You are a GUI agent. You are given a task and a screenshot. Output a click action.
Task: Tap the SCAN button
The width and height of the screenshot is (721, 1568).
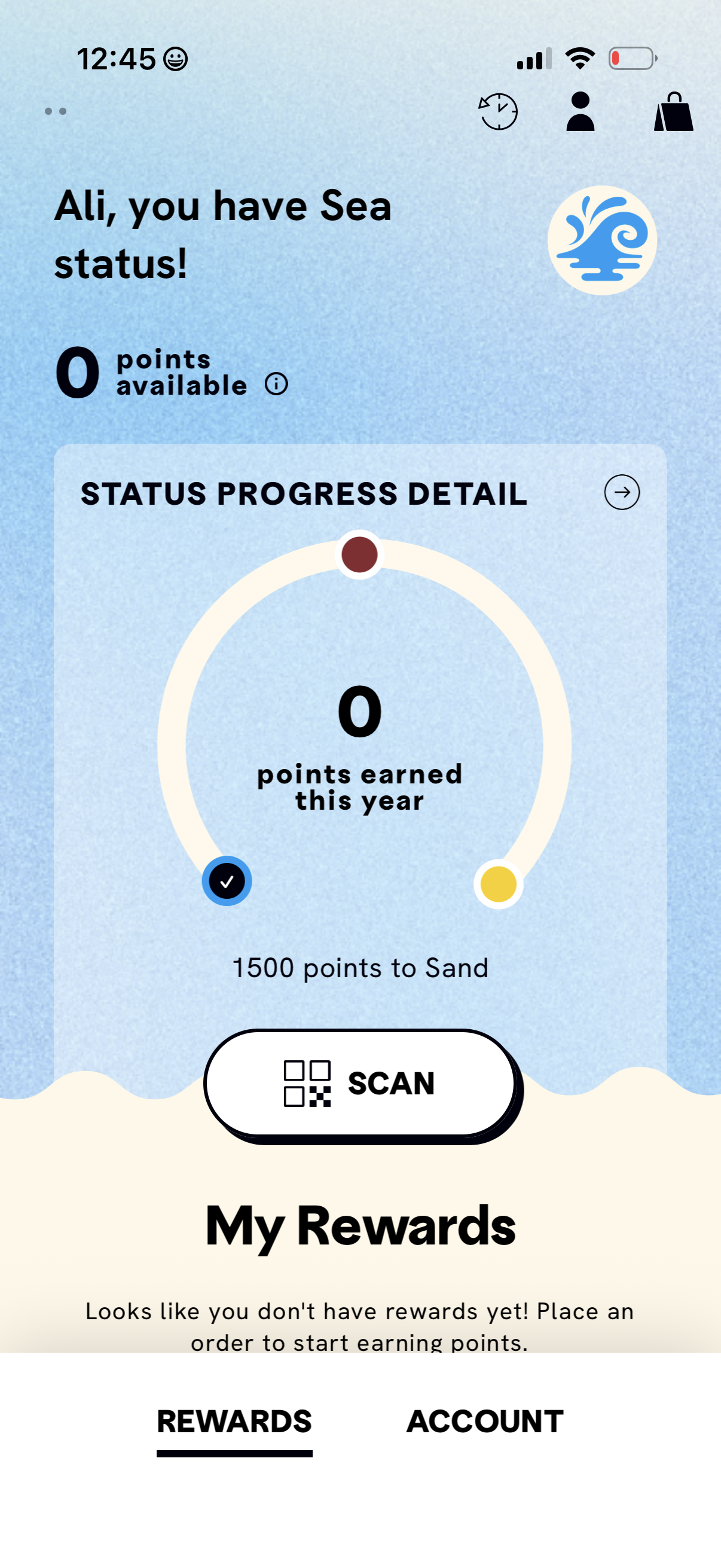(360, 1084)
